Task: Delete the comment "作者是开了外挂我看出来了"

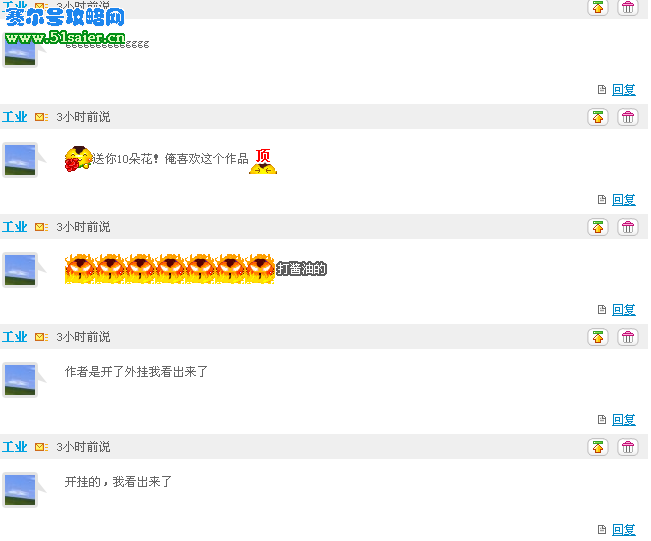Action: click(628, 337)
